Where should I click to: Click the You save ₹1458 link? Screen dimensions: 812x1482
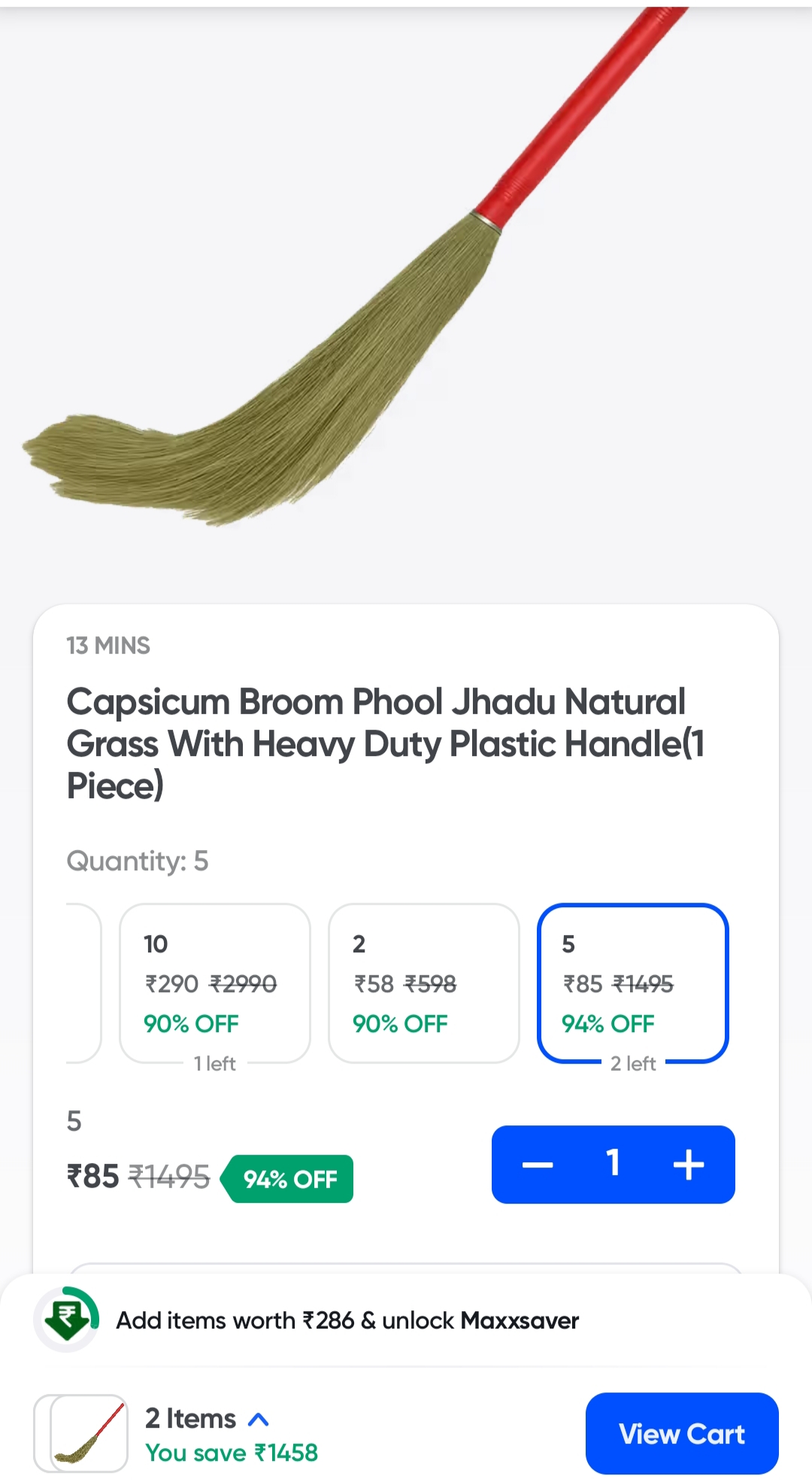pos(232,1453)
